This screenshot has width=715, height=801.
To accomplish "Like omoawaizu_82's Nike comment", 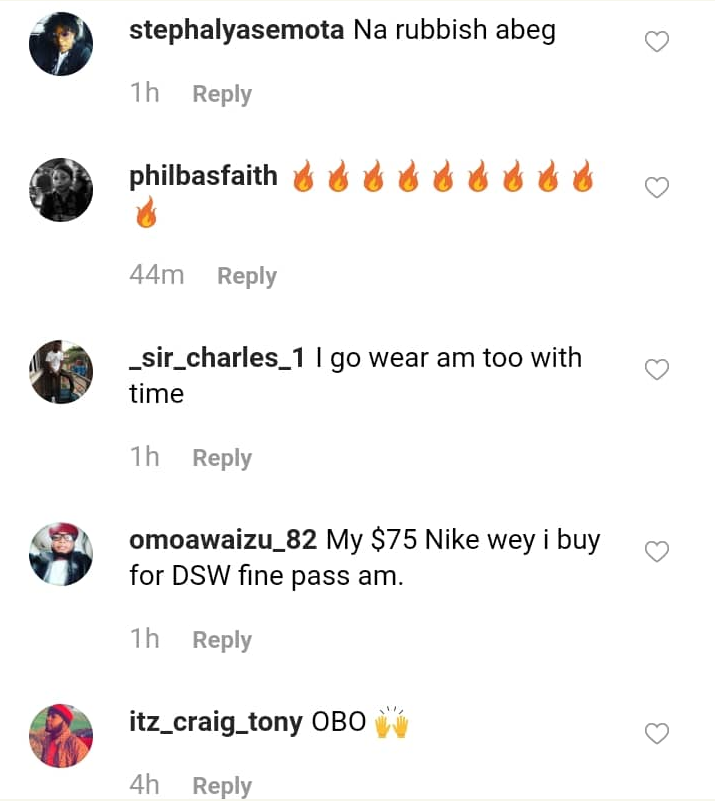I will click(656, 552).
